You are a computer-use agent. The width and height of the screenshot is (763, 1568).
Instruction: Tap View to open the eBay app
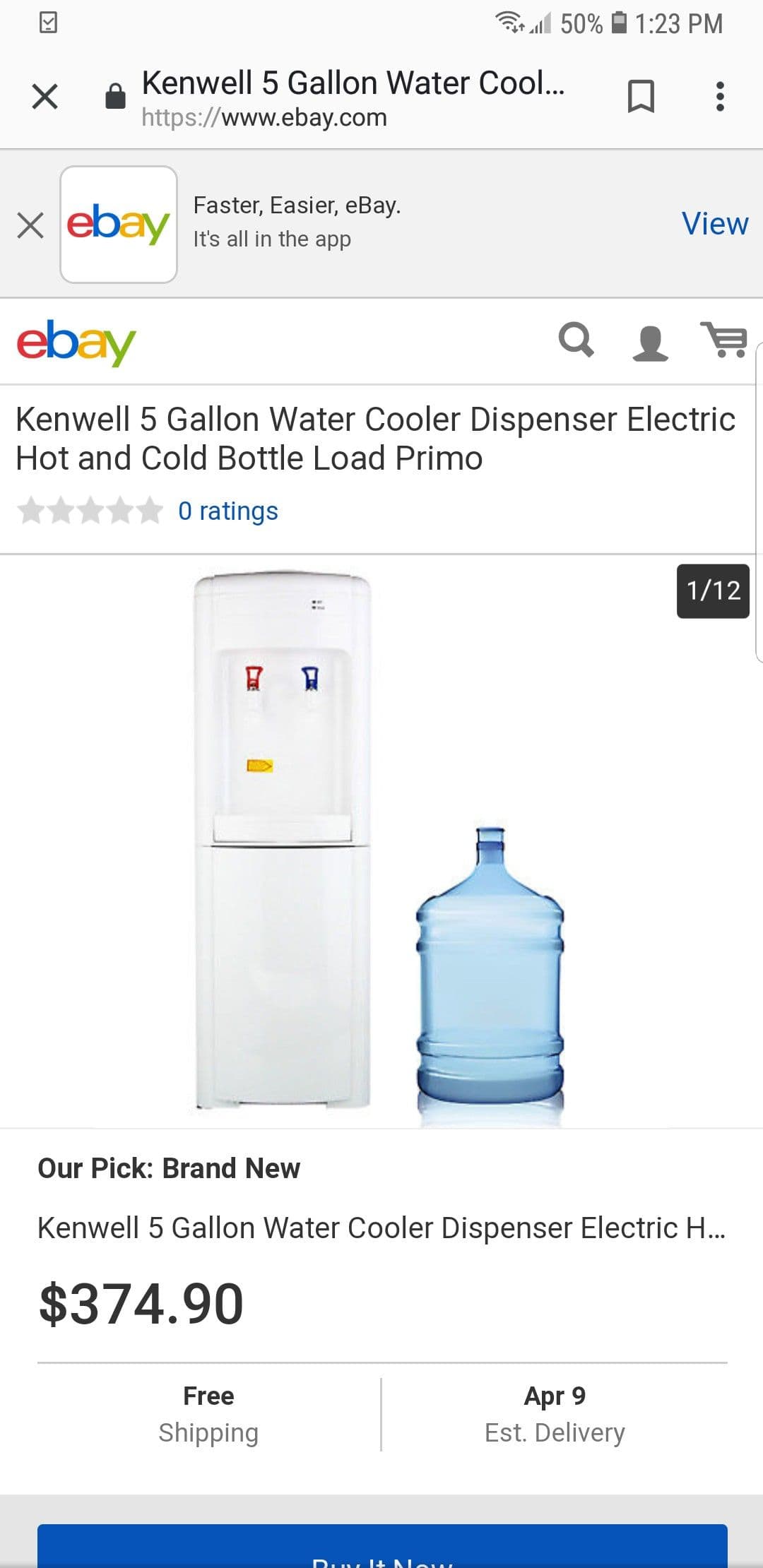coord(714,224)
